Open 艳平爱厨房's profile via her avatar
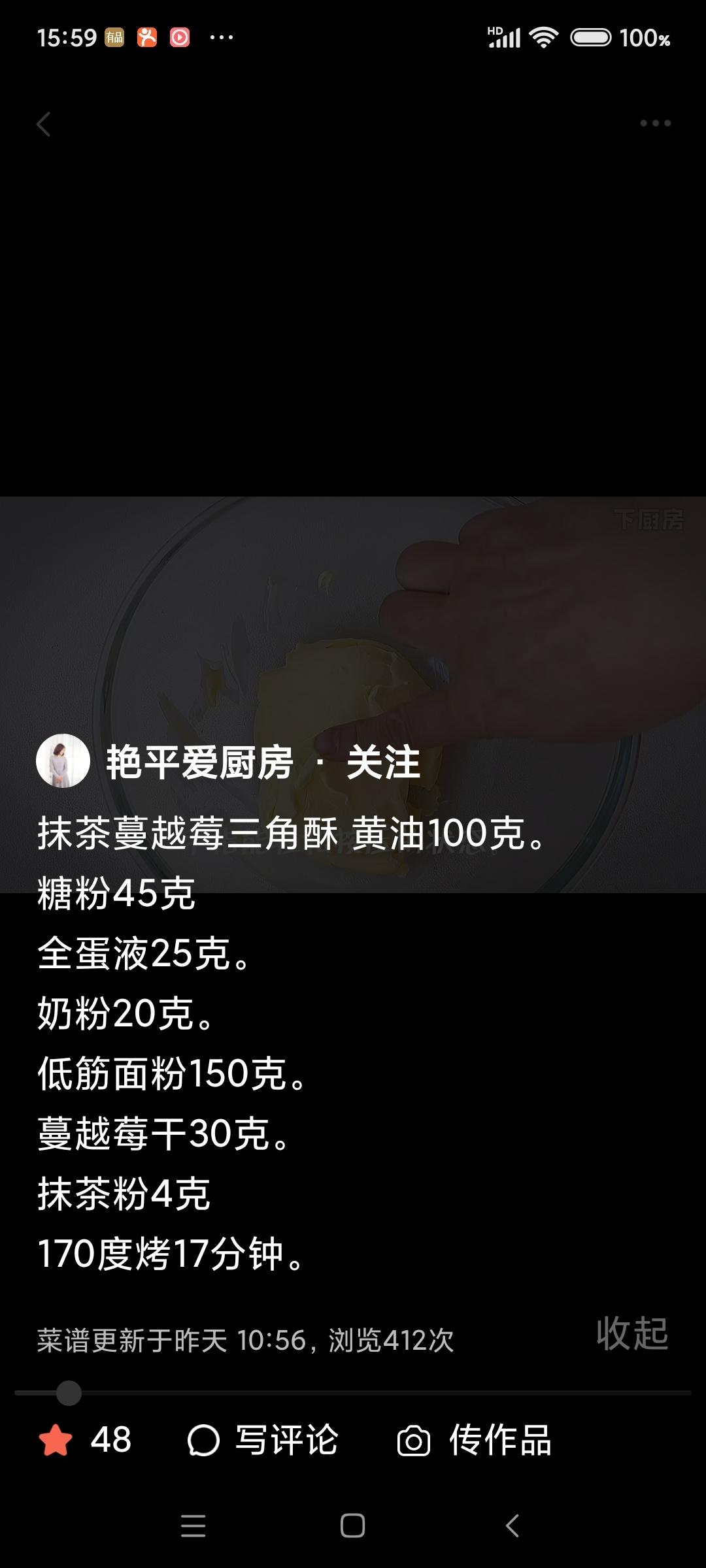Image resolution: width=706 pixels, height=1568 pixels. click(x=63, y=761)
